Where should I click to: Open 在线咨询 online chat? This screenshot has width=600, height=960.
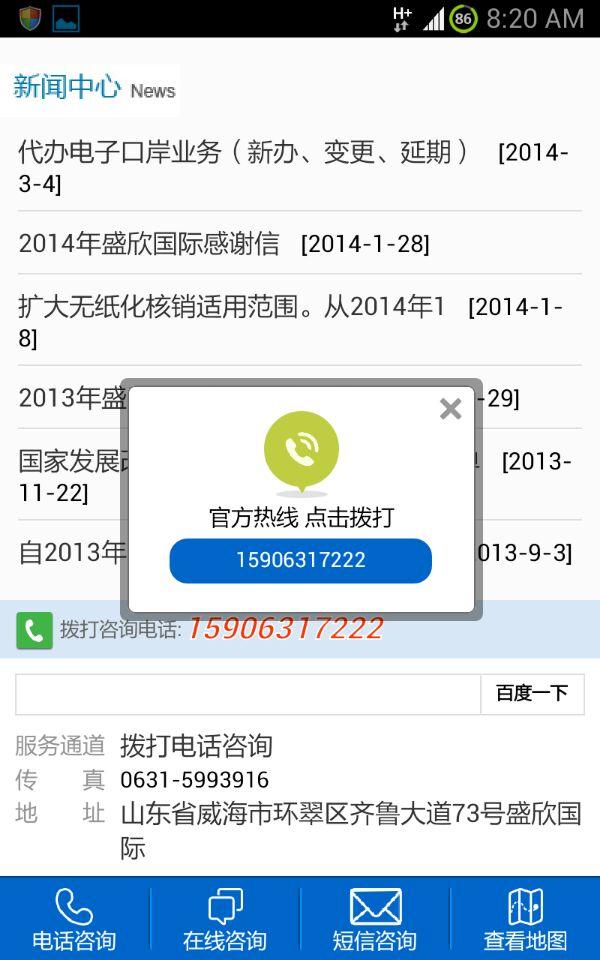click(225, 919)
